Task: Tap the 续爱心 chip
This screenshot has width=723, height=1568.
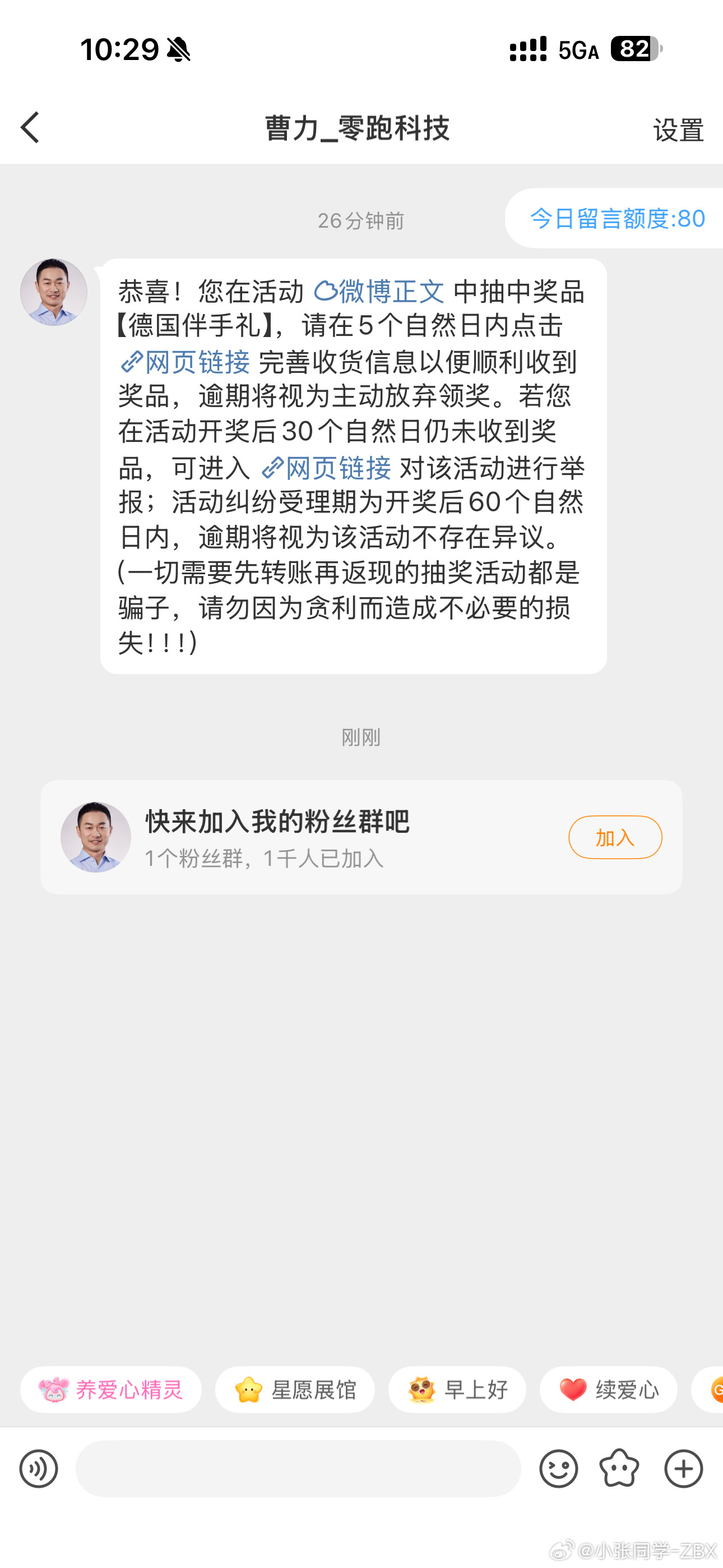Action: pos(608,1390)
